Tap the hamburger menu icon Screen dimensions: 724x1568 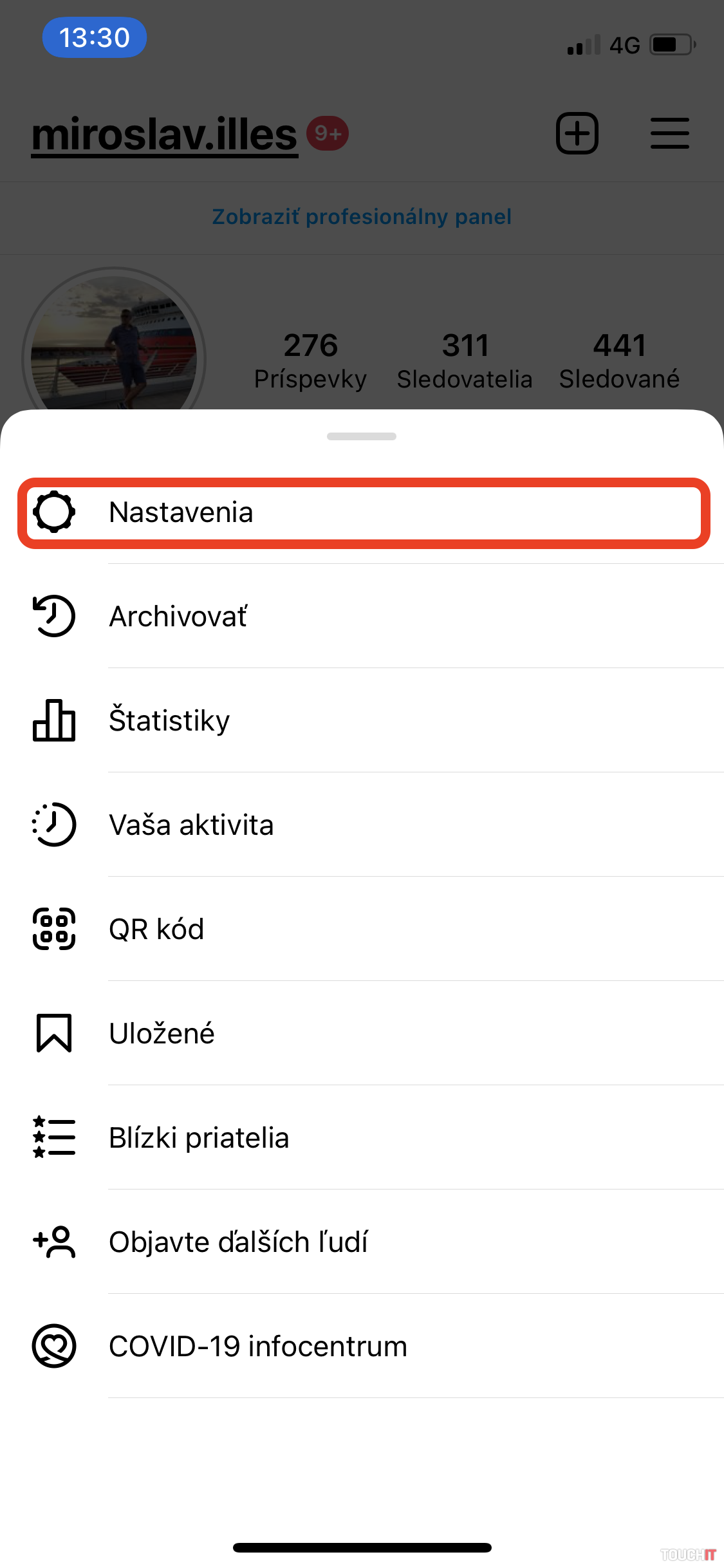click(669, 134)
